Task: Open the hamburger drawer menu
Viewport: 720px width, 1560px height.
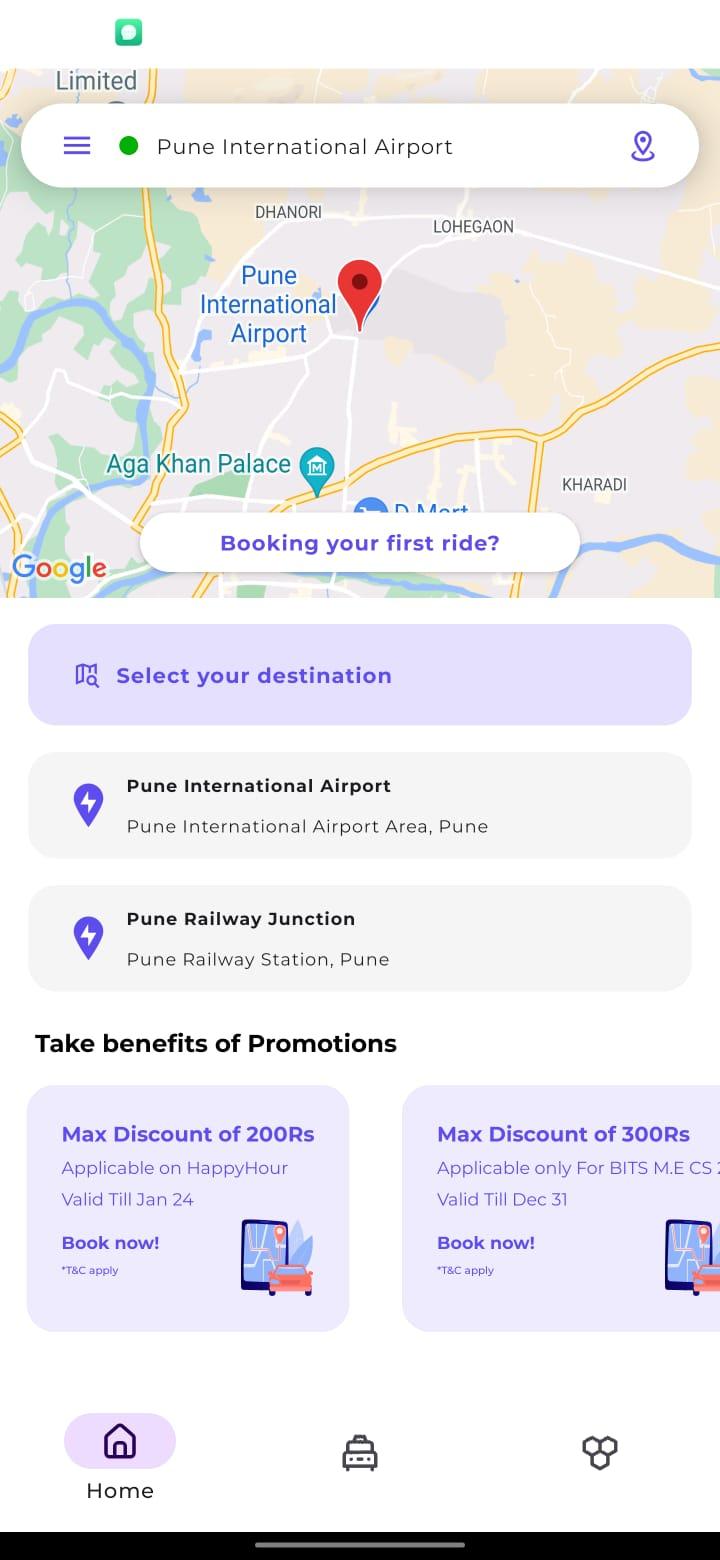Action: [77, 146]
